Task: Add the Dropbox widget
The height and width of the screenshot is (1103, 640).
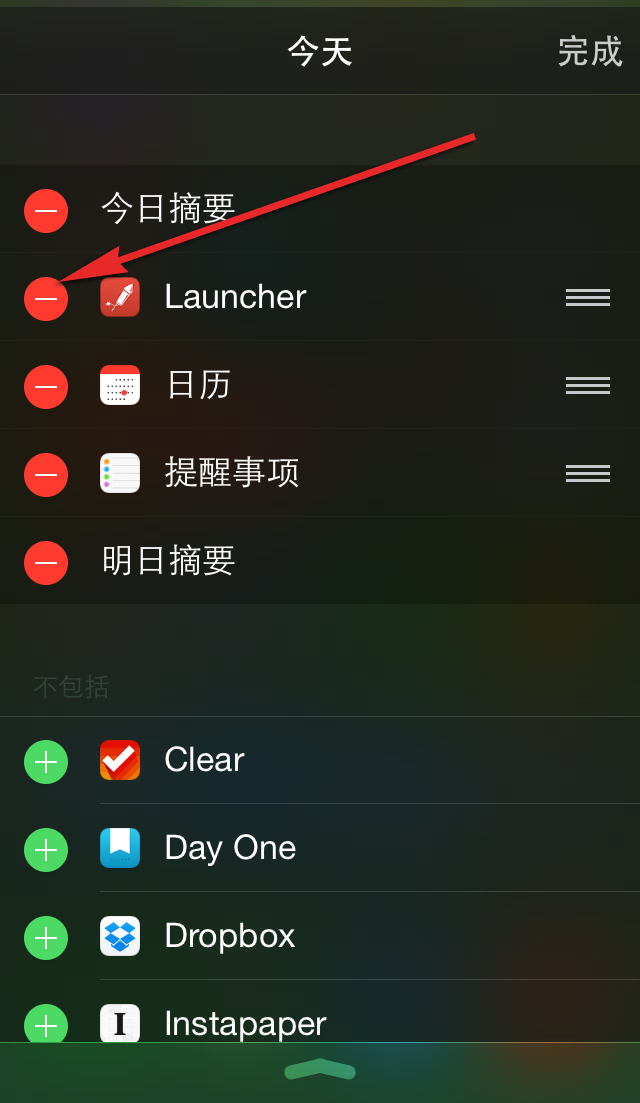Action: 46,938
